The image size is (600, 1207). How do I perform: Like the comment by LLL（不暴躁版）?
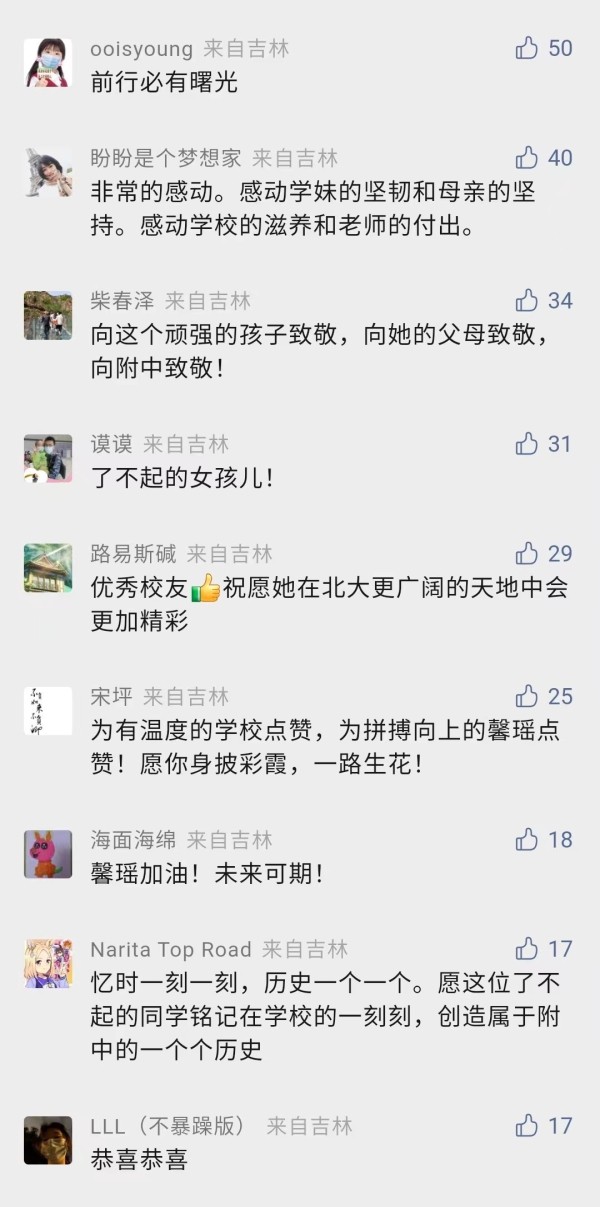click(527, 1125)
